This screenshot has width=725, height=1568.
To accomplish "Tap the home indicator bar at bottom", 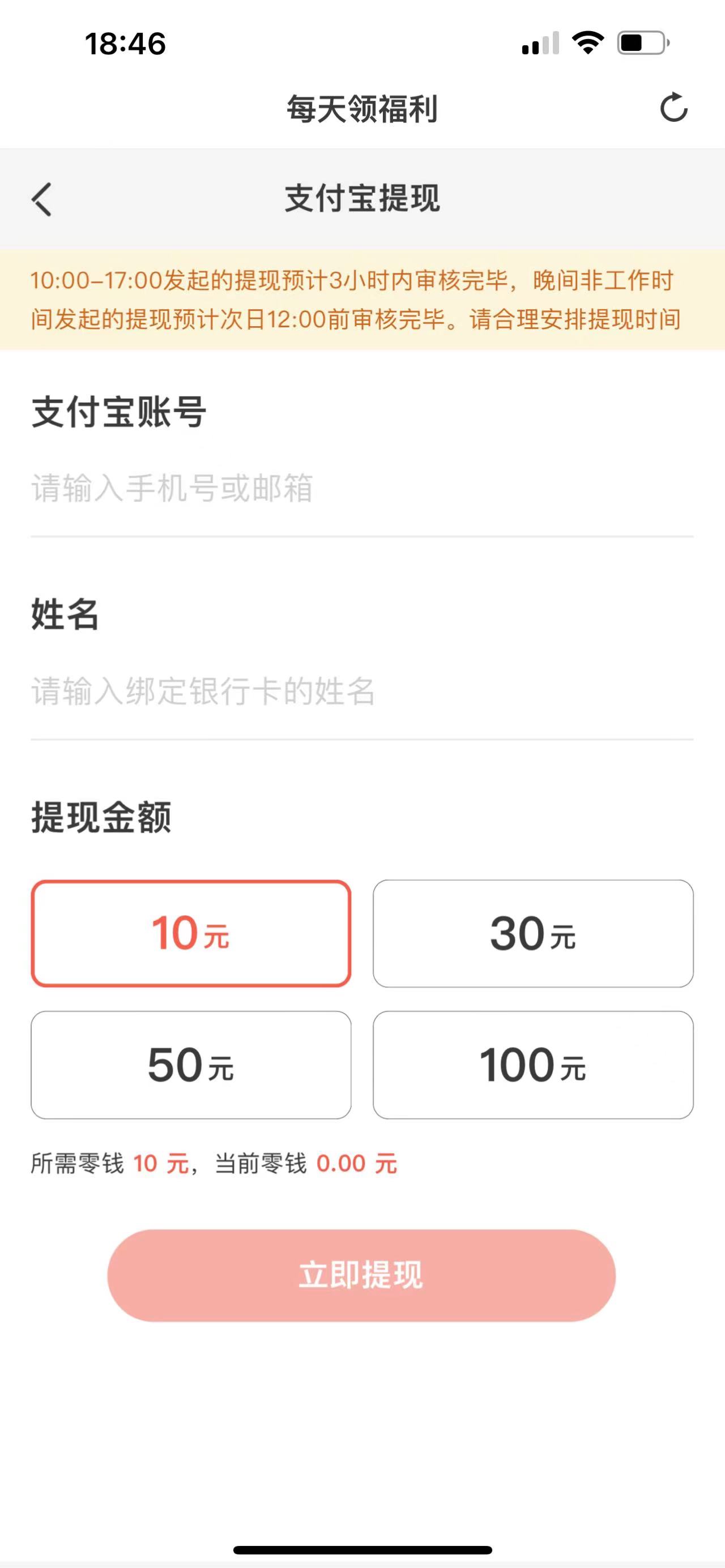I will [362, 1550].
